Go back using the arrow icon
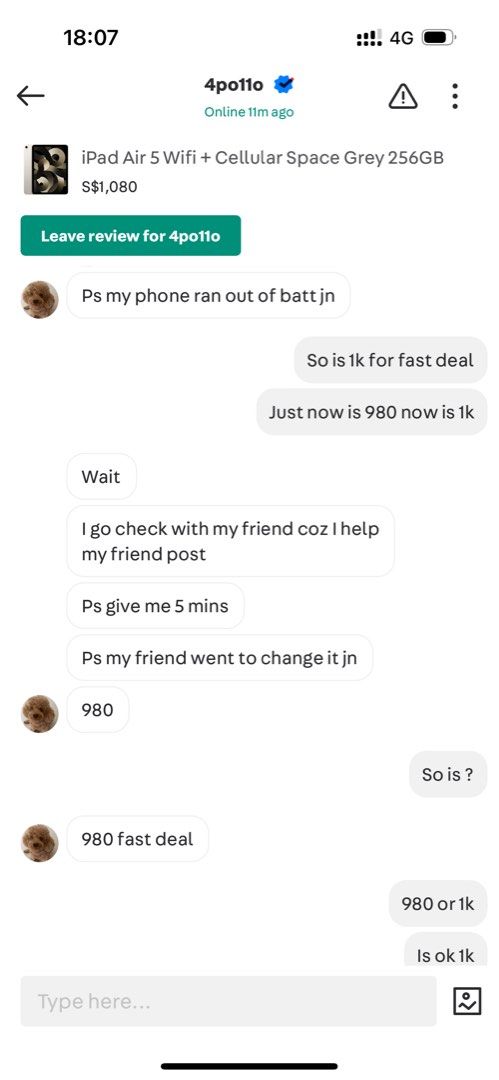 [31, 96]
